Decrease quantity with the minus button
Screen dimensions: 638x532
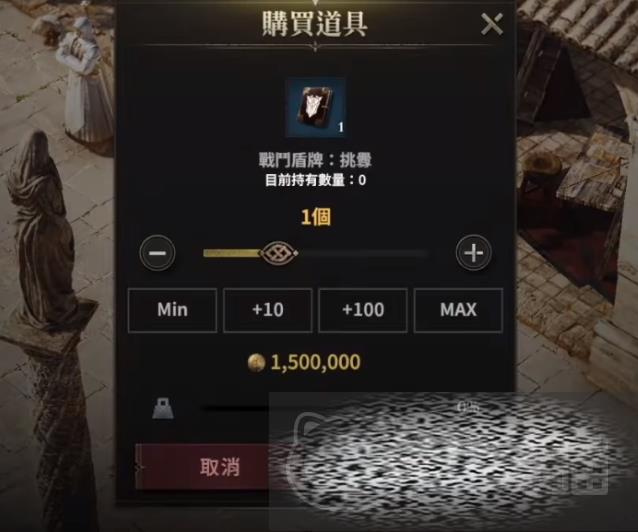click(157, 253)
